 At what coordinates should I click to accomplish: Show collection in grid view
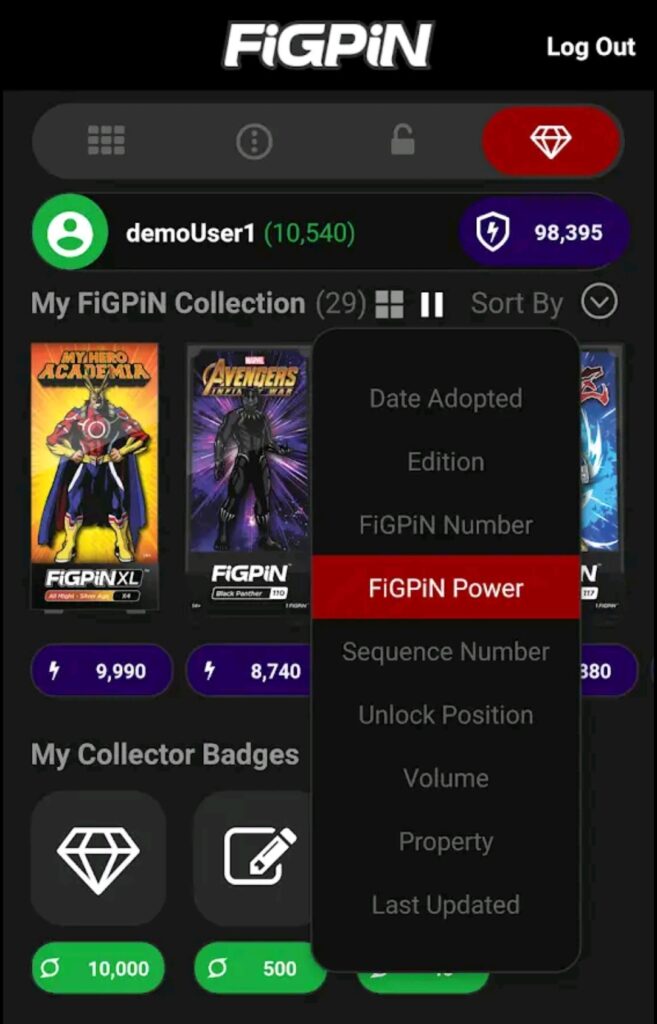(x=390, y=304)
